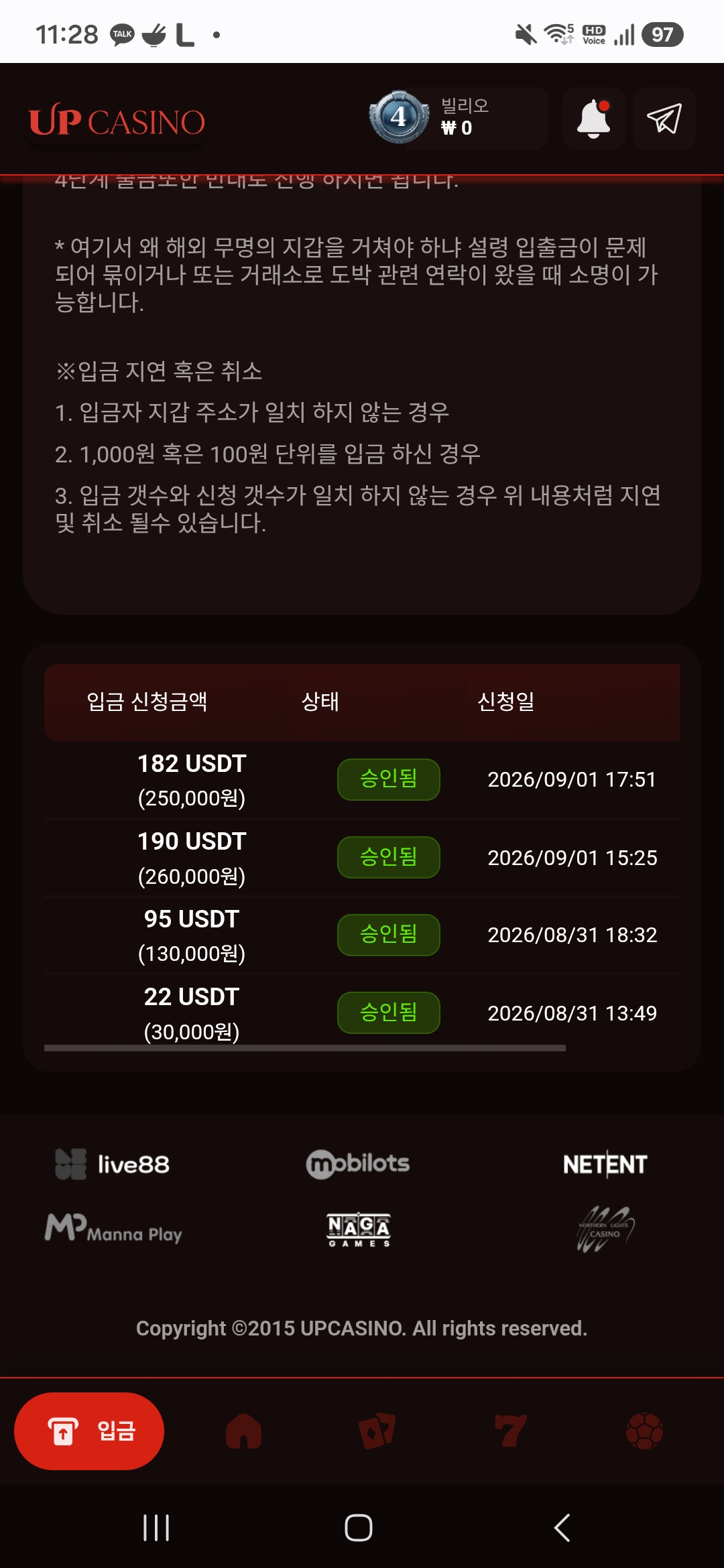Open the soccer ball sports tab

click(644, 1431)
